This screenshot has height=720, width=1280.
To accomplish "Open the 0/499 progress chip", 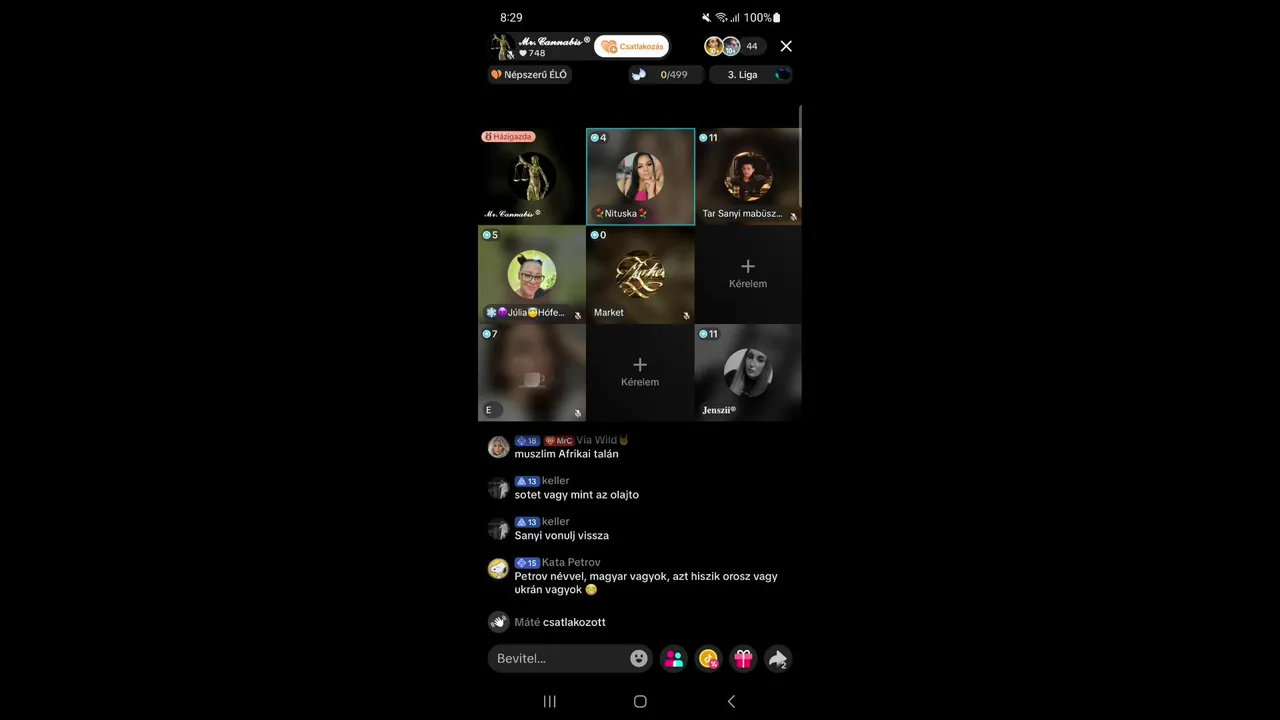I will pyautogui.click(x=665, y=75).
